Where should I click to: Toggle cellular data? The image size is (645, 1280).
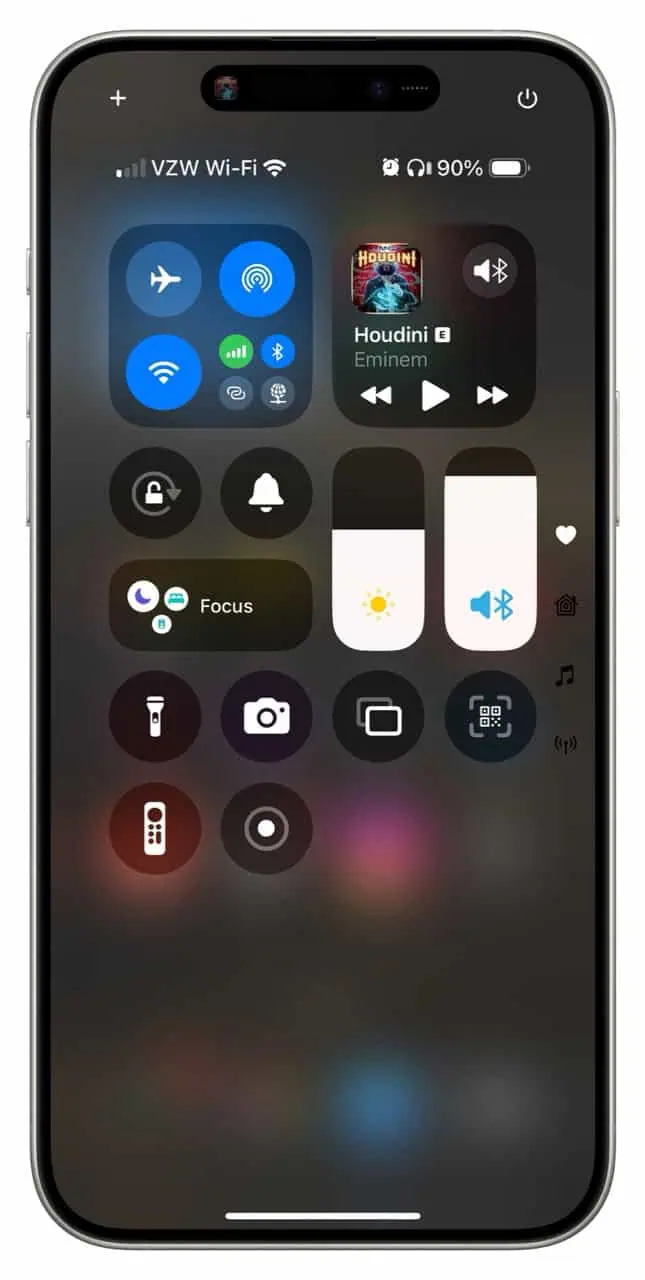click(x=237, y=352)
